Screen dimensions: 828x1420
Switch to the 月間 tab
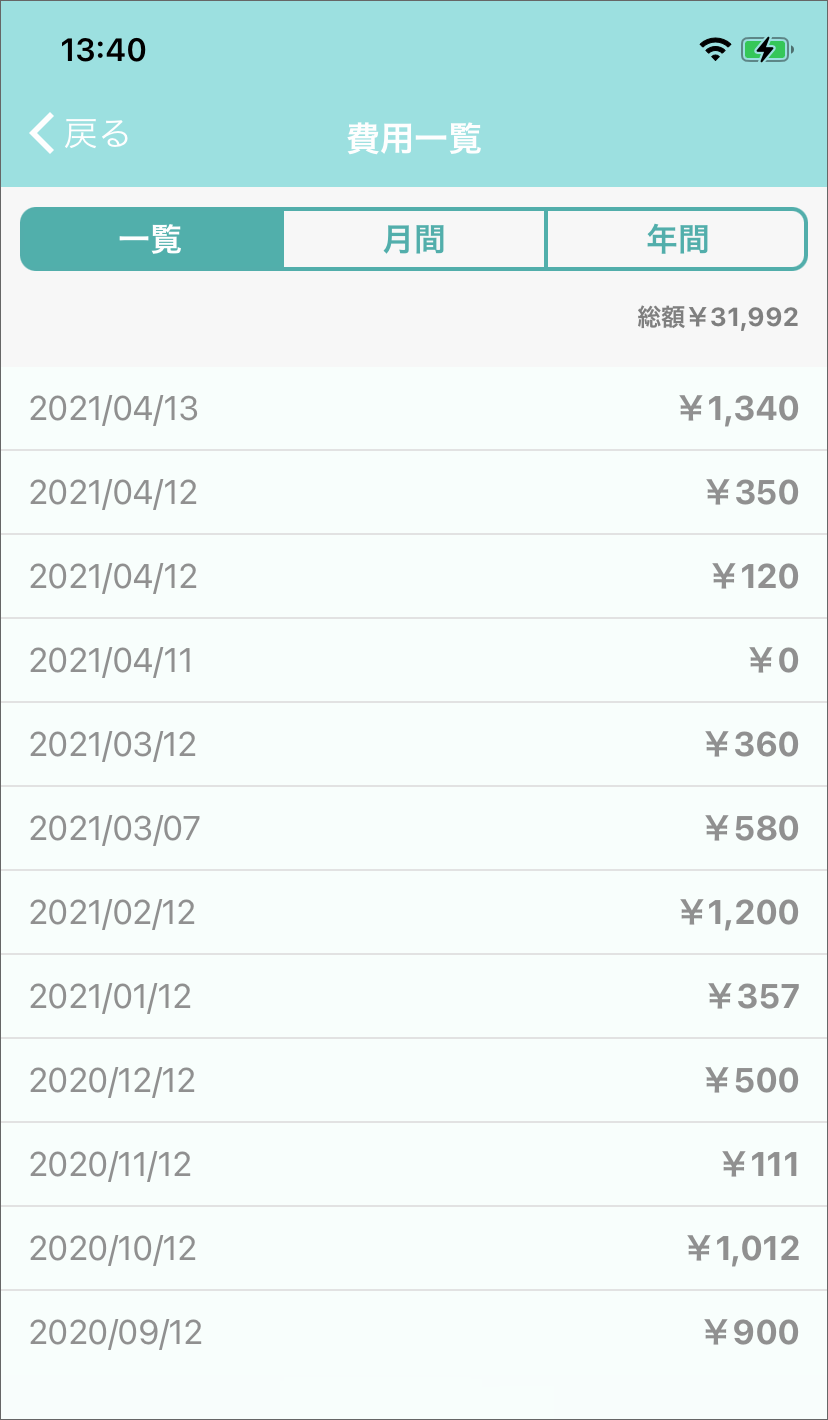[x=414, y=239]
